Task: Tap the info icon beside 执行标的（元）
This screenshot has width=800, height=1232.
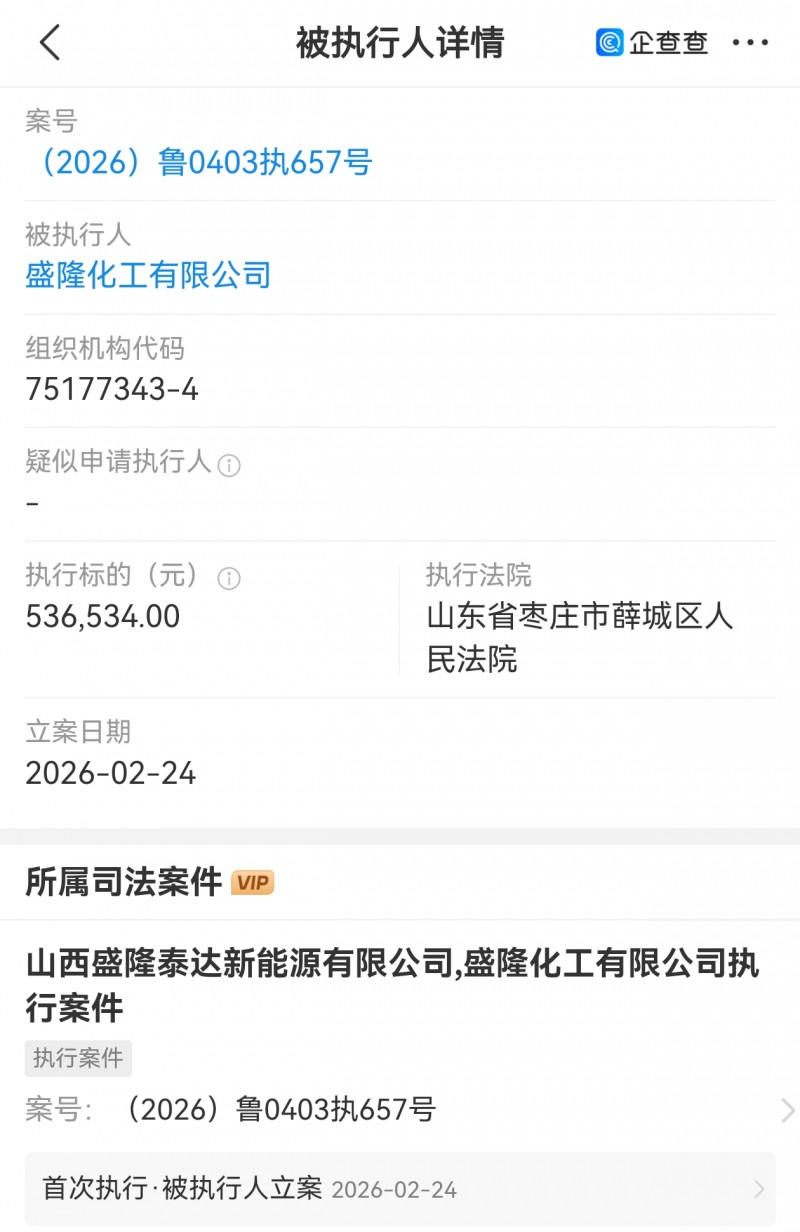Action: (230, 577)
